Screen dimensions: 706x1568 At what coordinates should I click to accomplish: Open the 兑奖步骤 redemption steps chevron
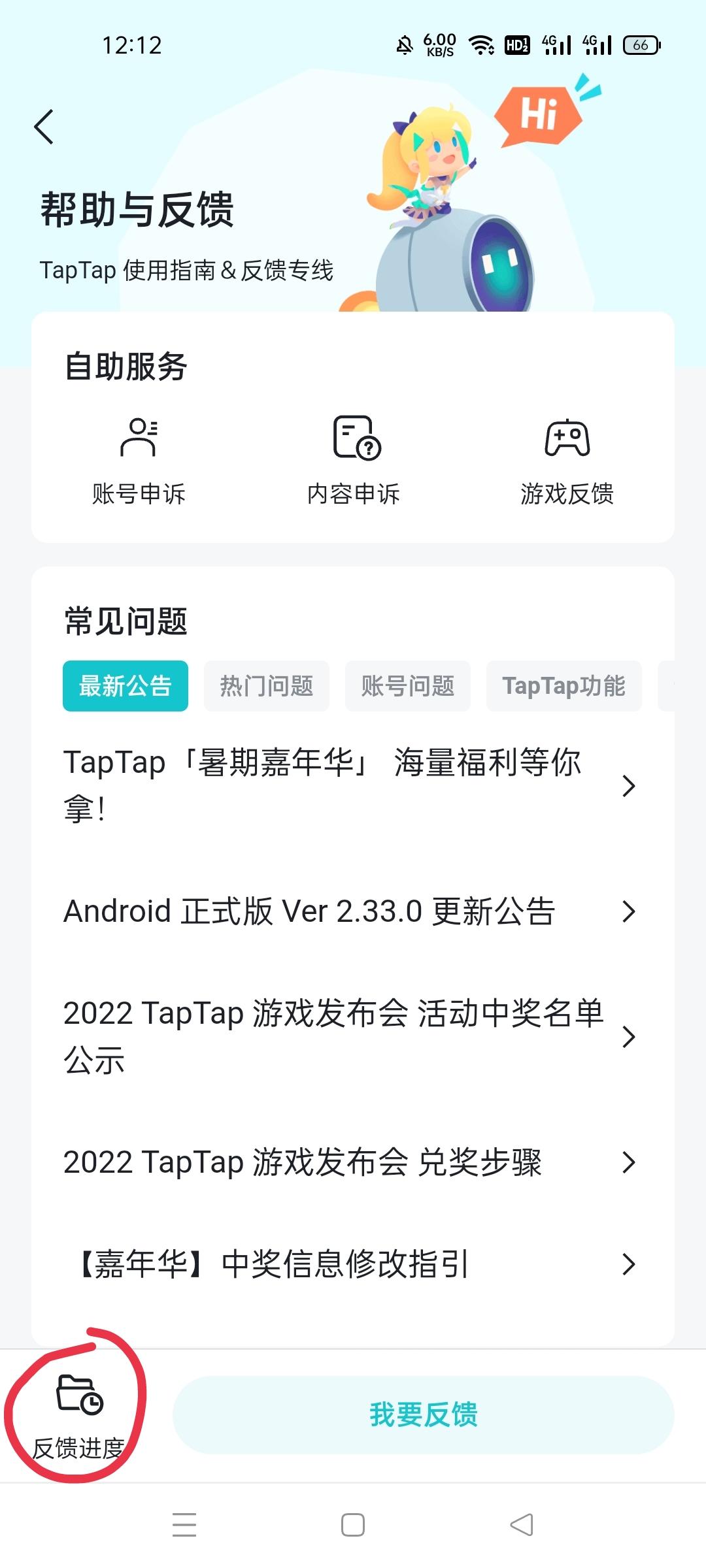click(x=629, y=1162)
